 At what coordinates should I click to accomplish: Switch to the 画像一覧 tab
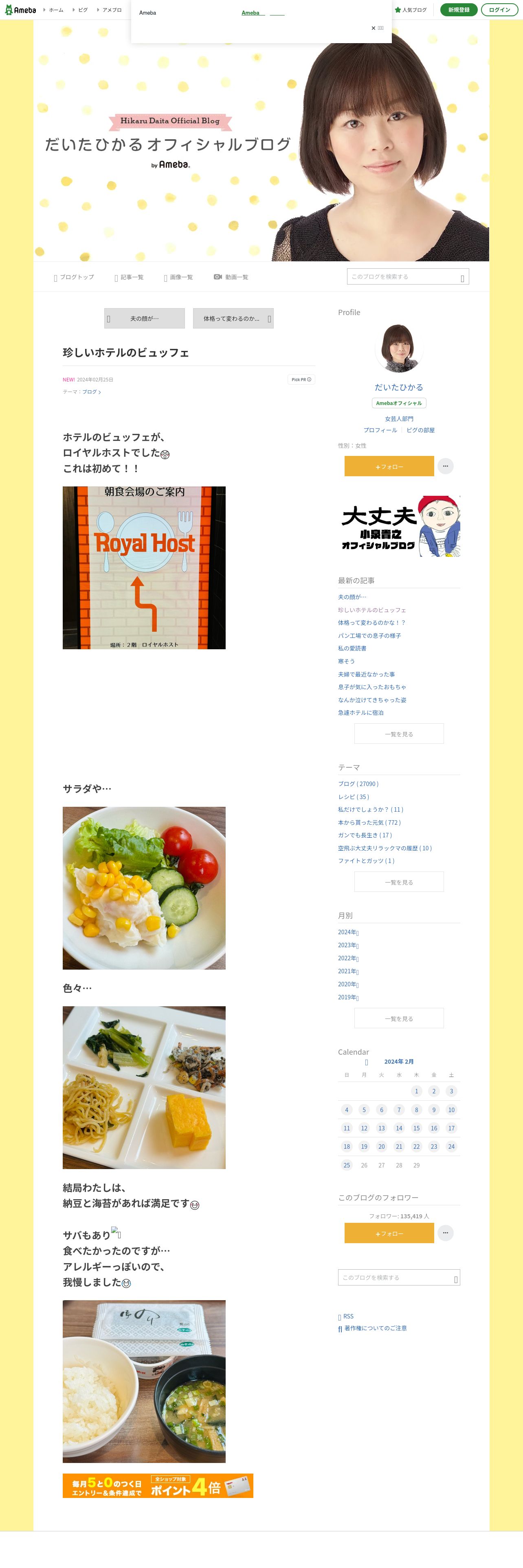(178, 277)
